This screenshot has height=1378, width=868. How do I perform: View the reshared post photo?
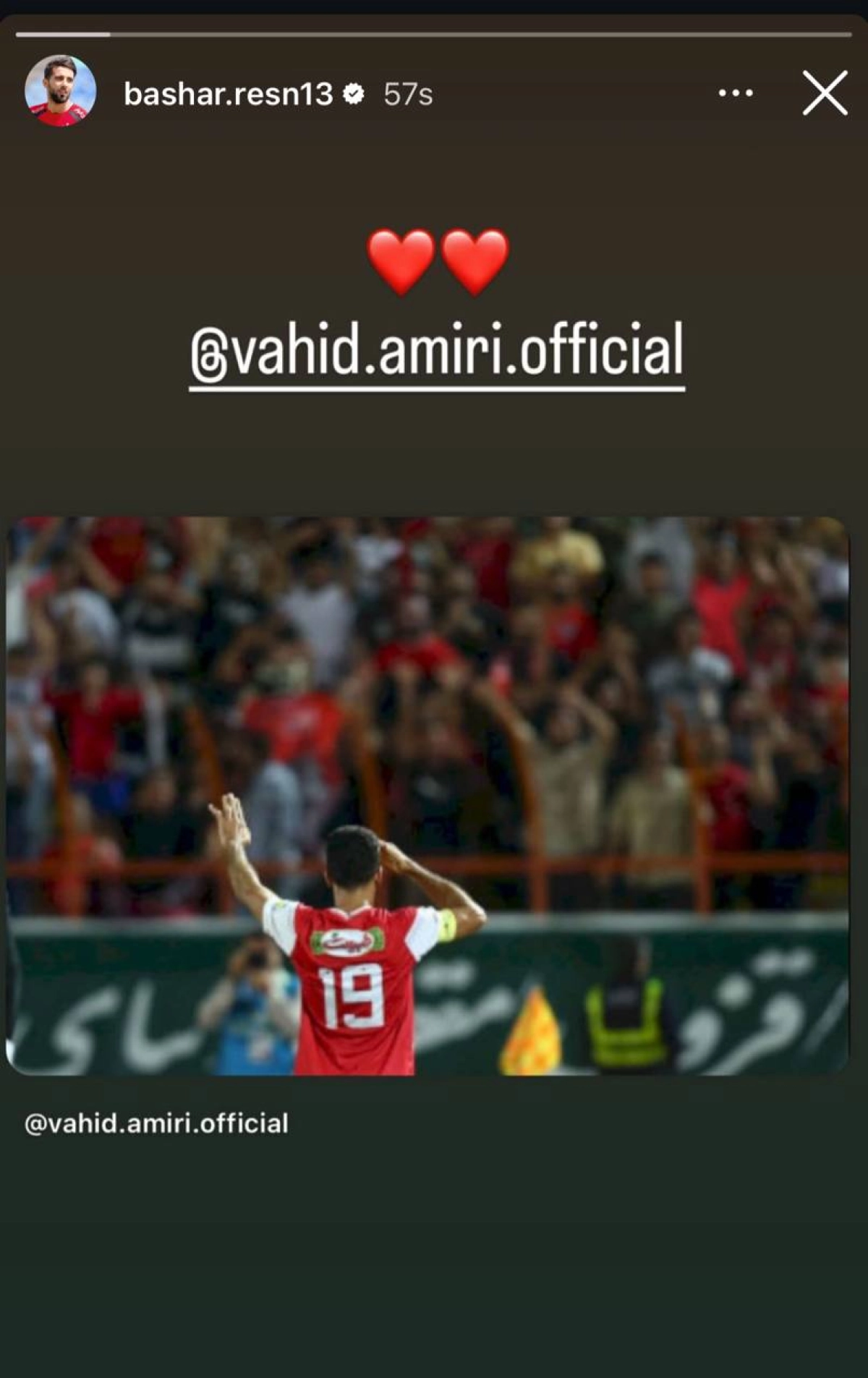(x=427, y=796)
